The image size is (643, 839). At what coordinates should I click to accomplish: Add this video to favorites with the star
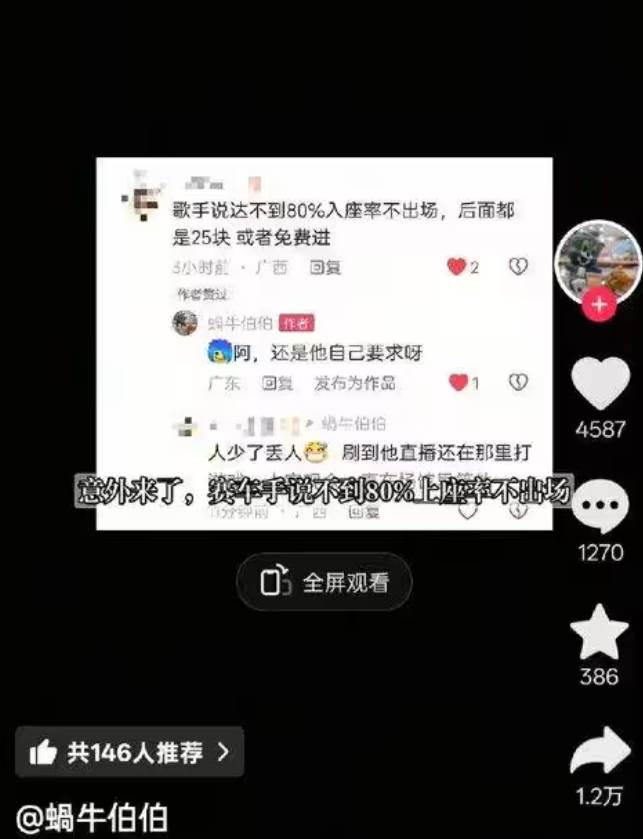click(x=599, y=632)
